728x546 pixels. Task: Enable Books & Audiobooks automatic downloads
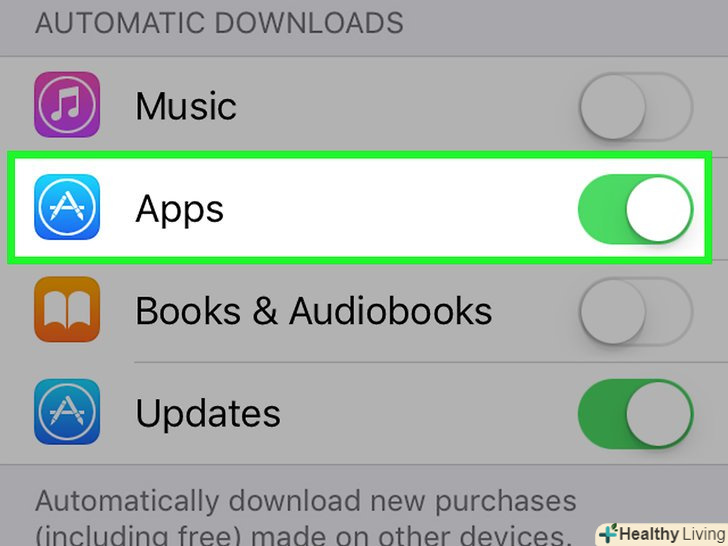(x=635, y=311)
